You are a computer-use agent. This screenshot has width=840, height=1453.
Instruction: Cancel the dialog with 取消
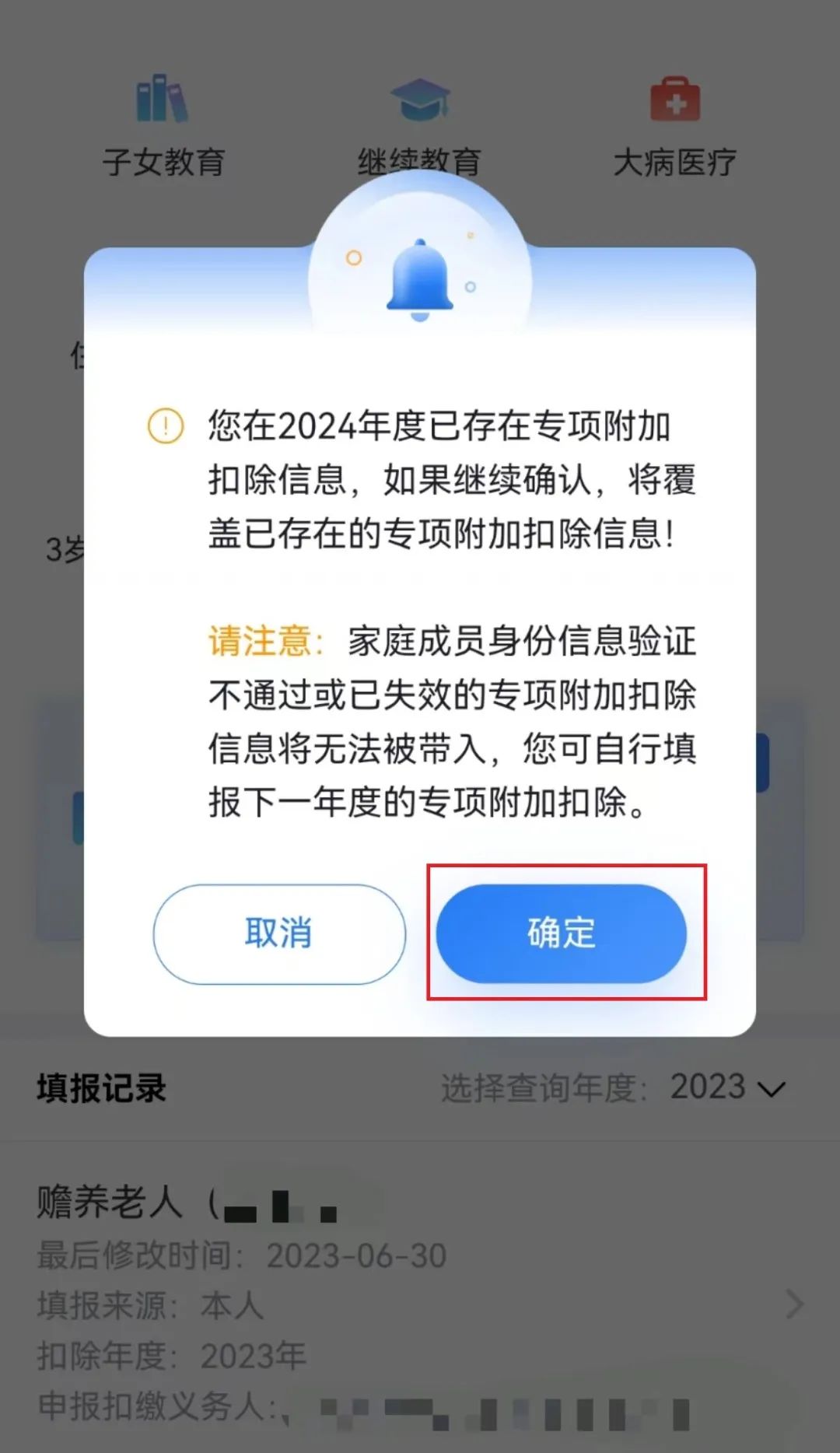[279, 933]
